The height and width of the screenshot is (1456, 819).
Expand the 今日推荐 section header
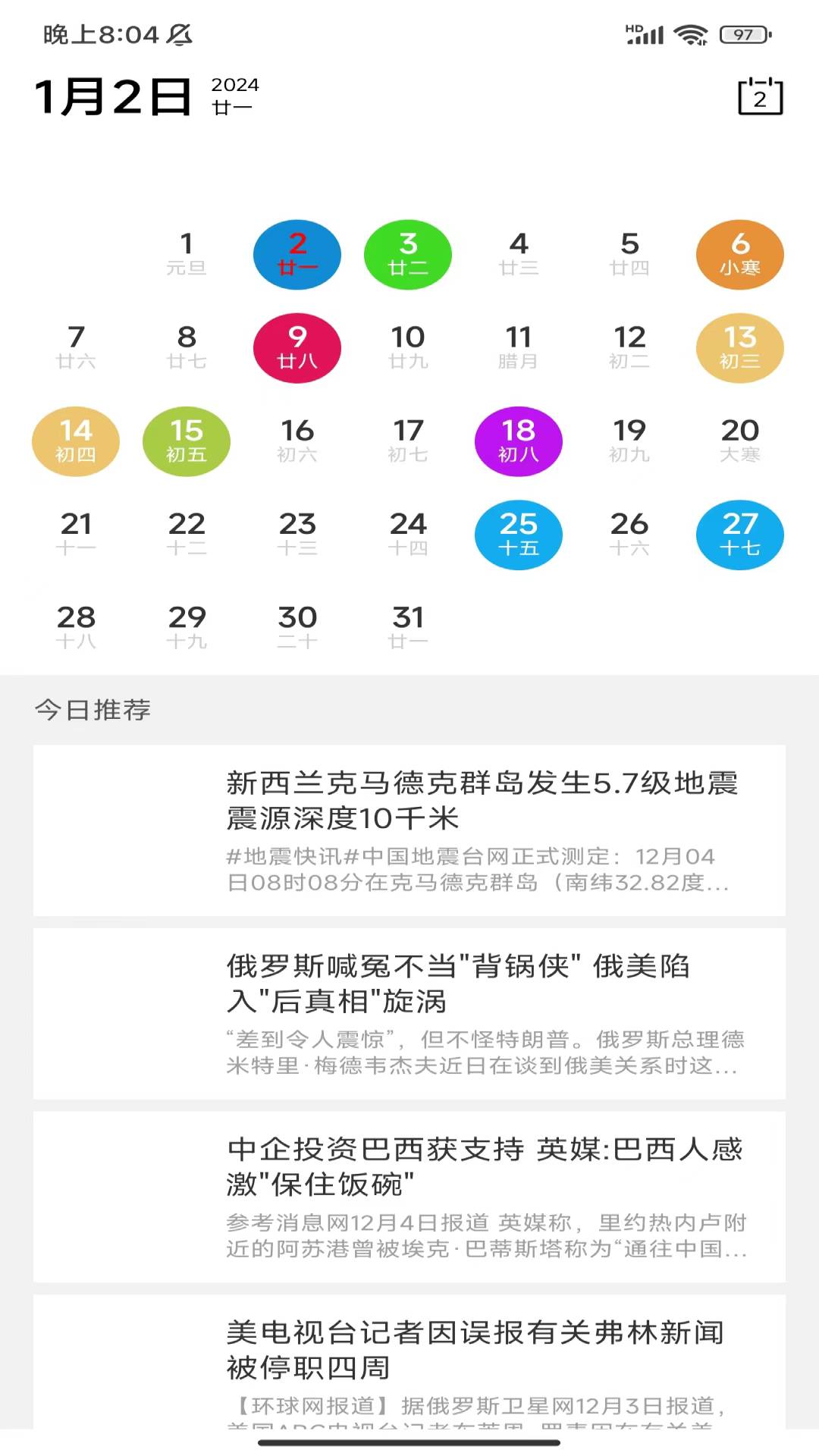point(94,711)
